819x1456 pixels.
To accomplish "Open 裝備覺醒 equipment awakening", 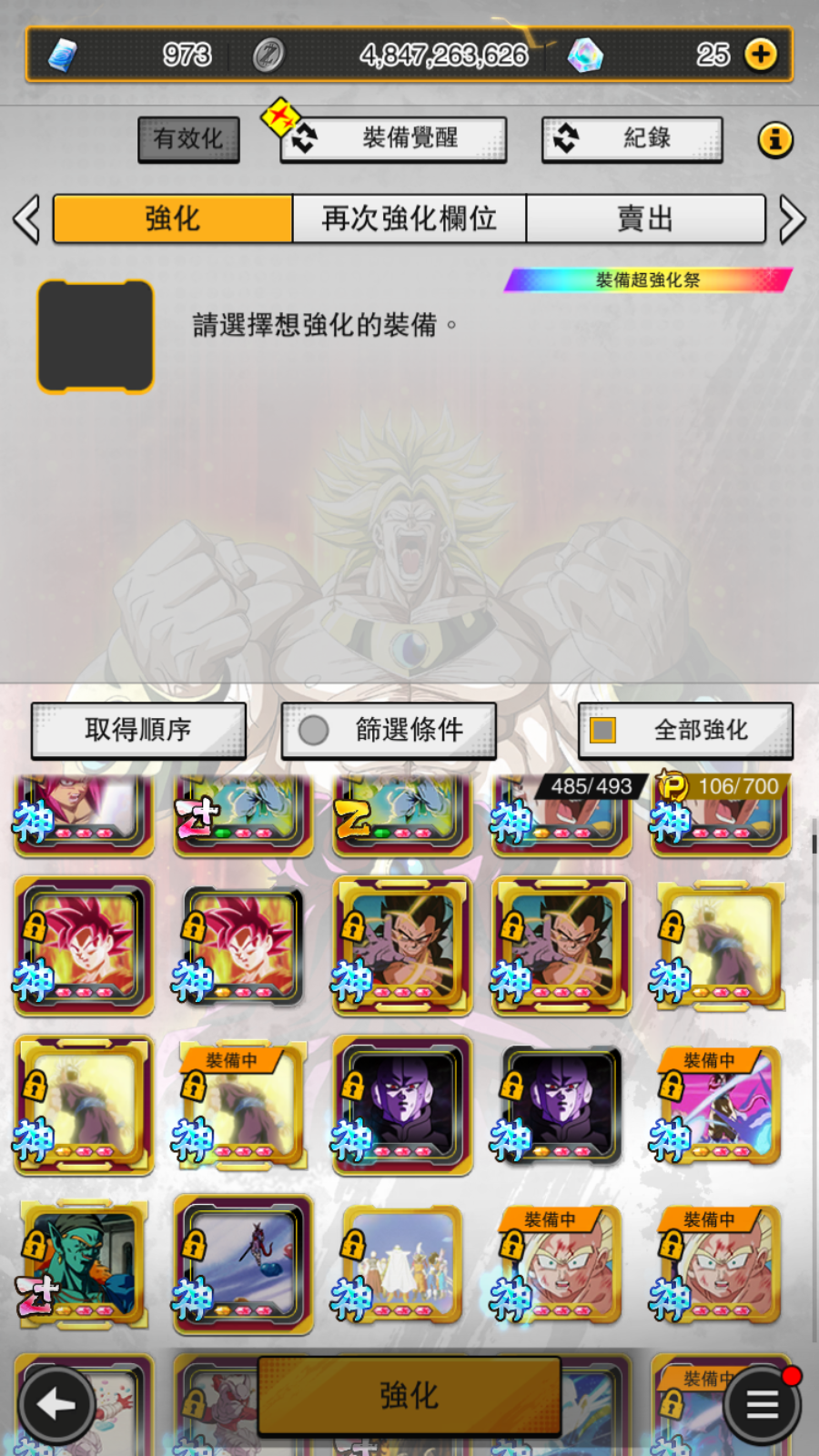I will pos(393,139).
